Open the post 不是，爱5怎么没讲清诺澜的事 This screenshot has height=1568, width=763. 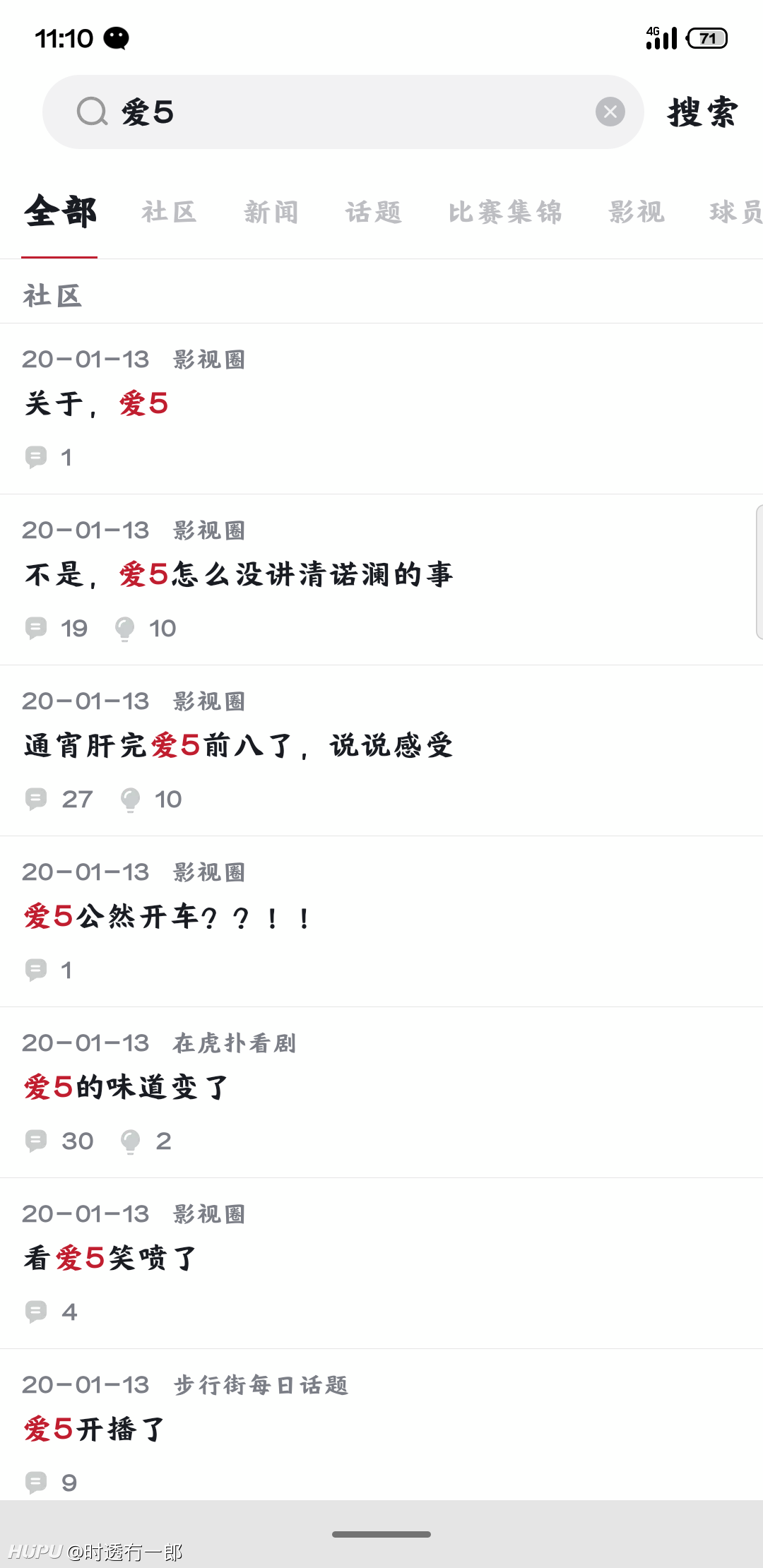(x=381, y=580)
